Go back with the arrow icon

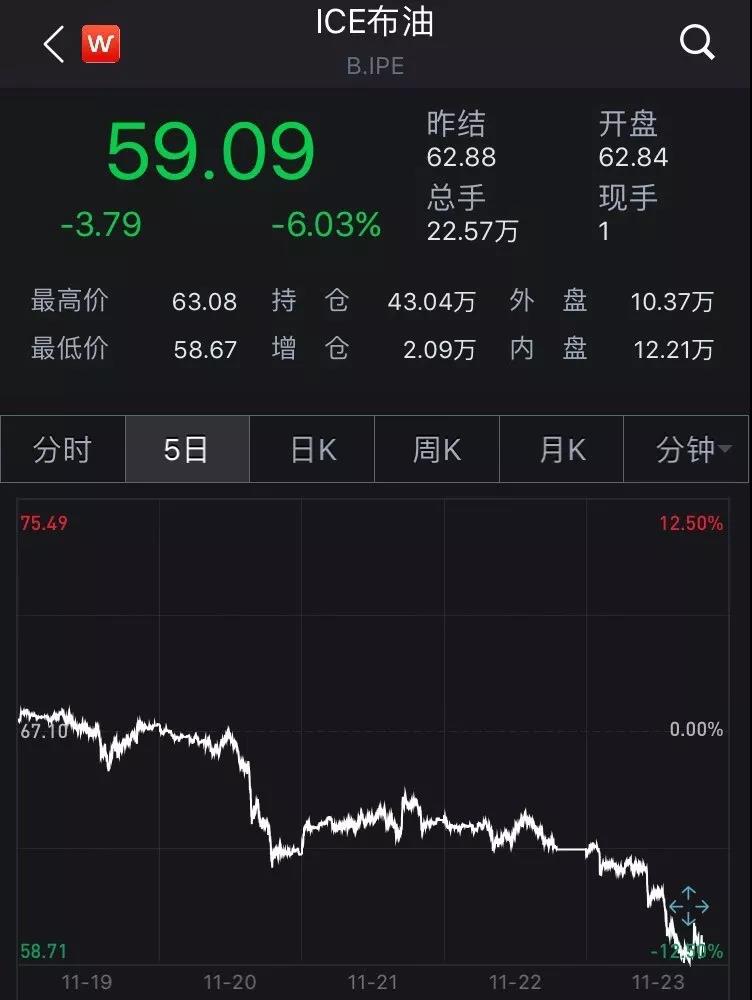54,44
